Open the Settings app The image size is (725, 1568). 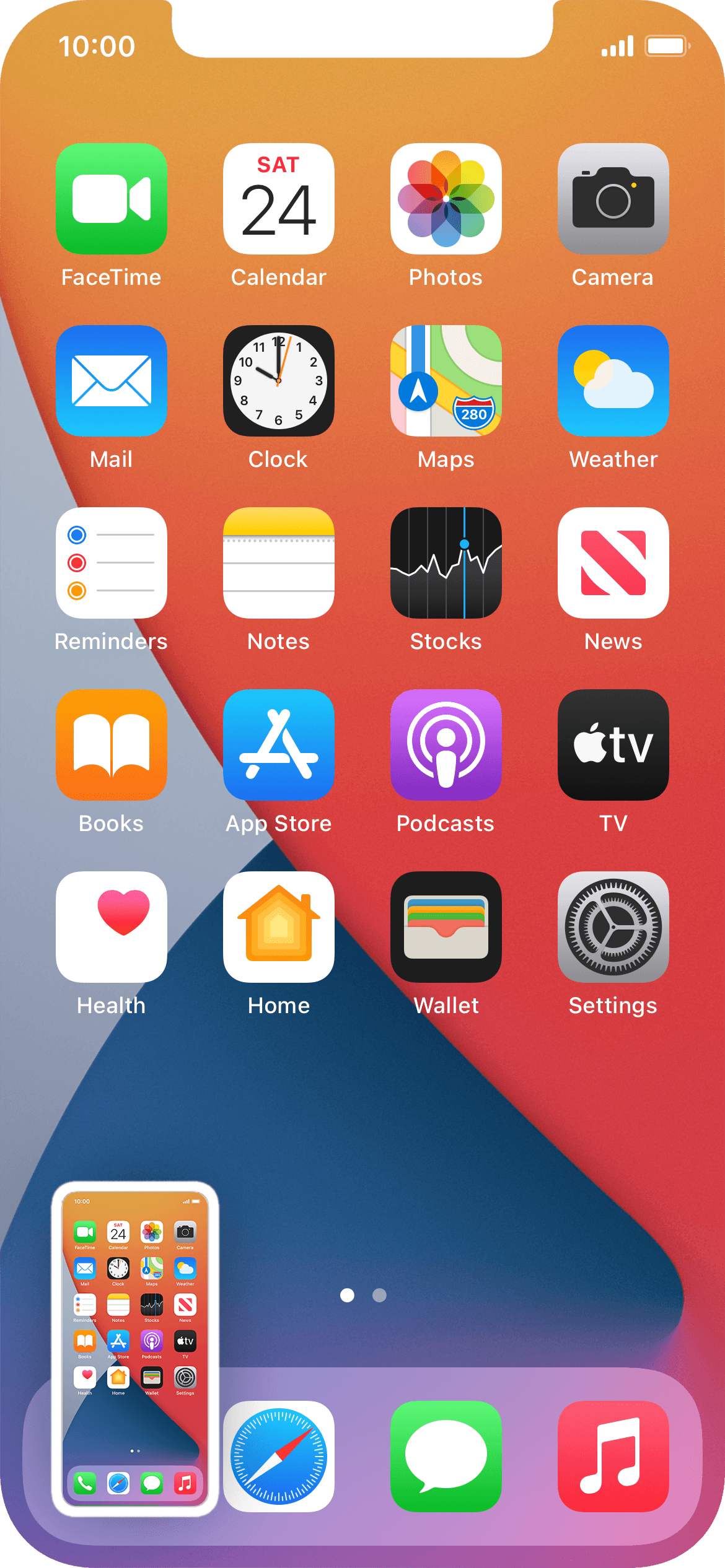613,927
